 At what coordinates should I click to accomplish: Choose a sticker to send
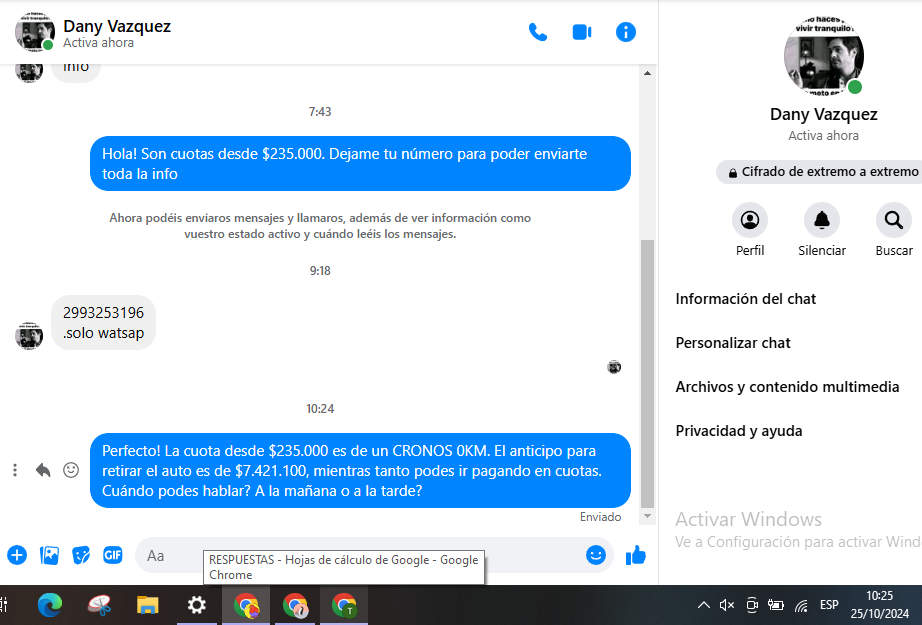click(81, 555)
